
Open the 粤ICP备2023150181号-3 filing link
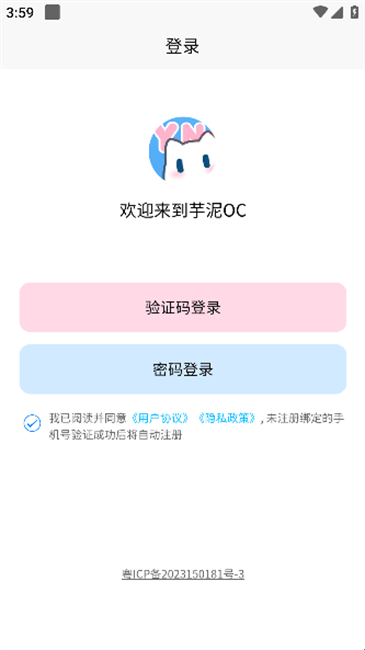pos(183,574)
